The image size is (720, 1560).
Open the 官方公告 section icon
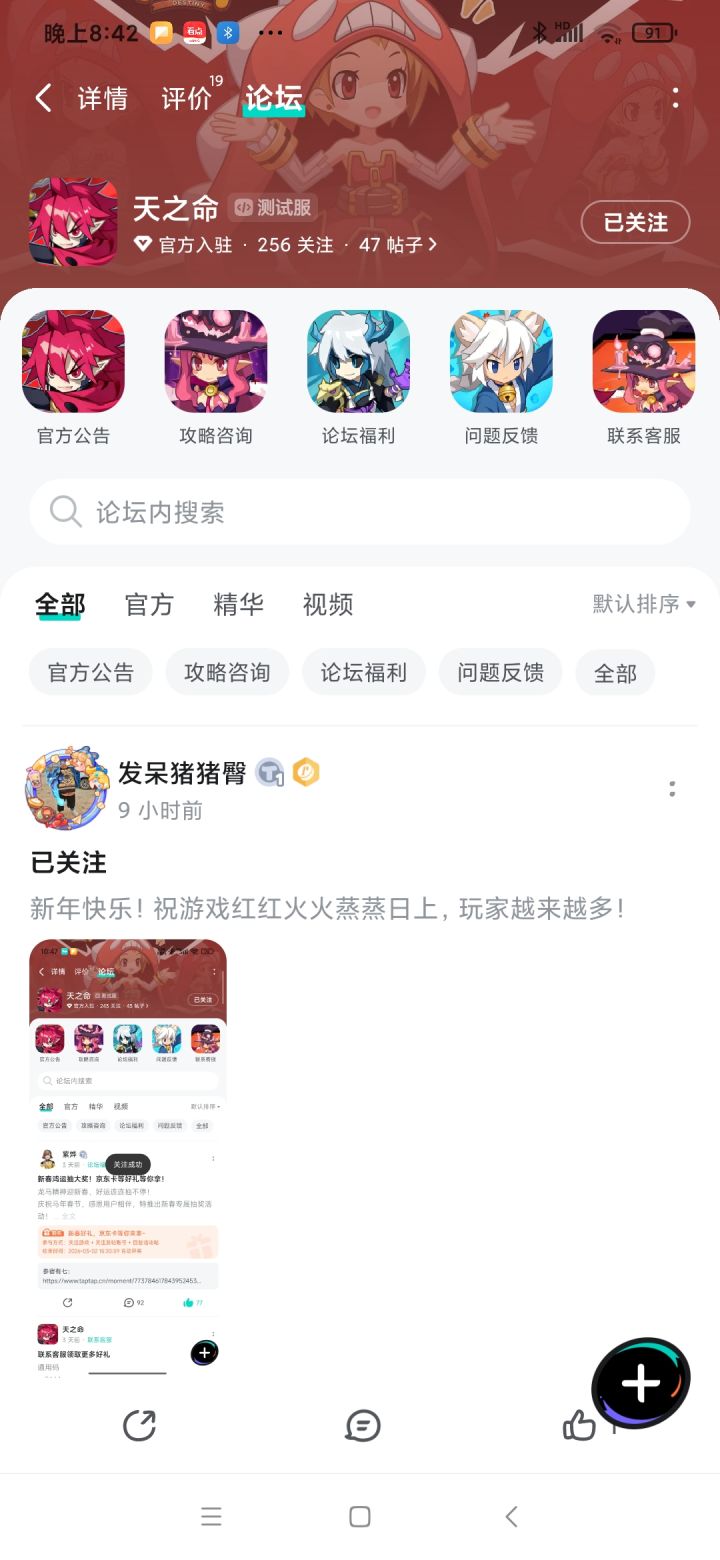point(73,363)
